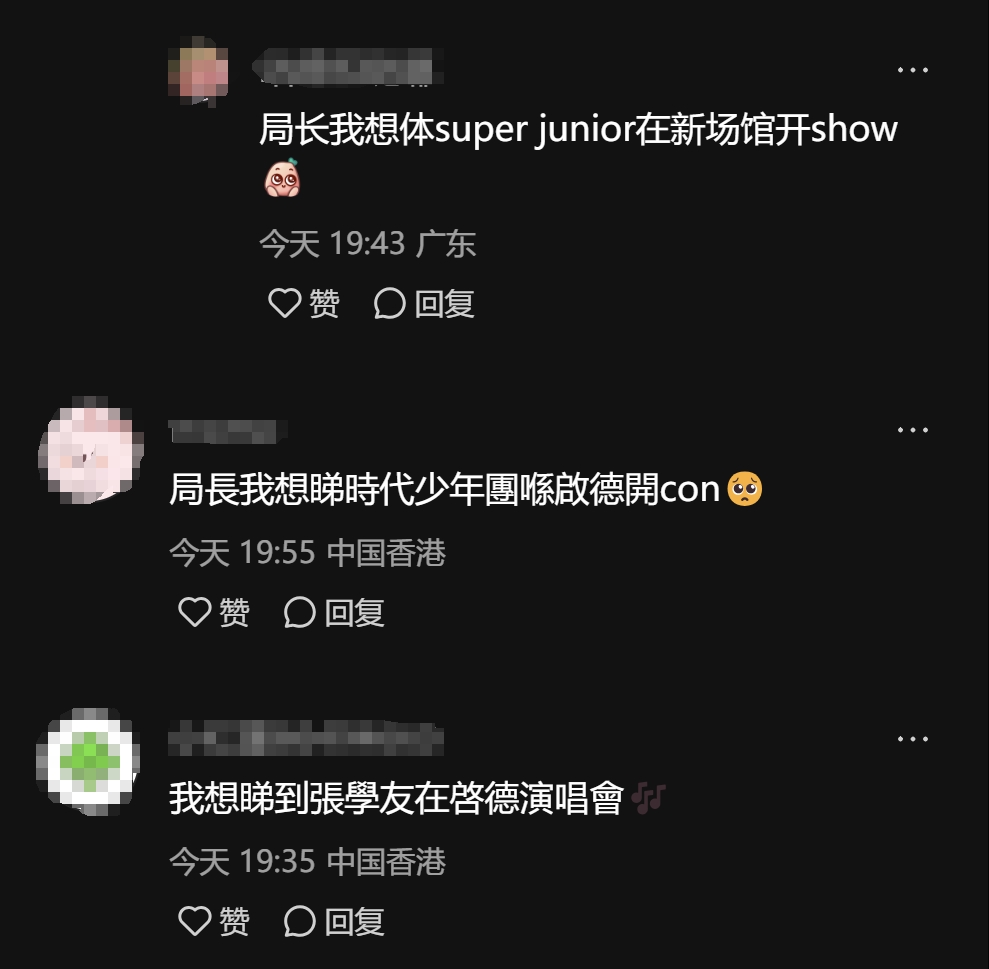Tap the avatar of 張學友 commenter

(86, 760)
